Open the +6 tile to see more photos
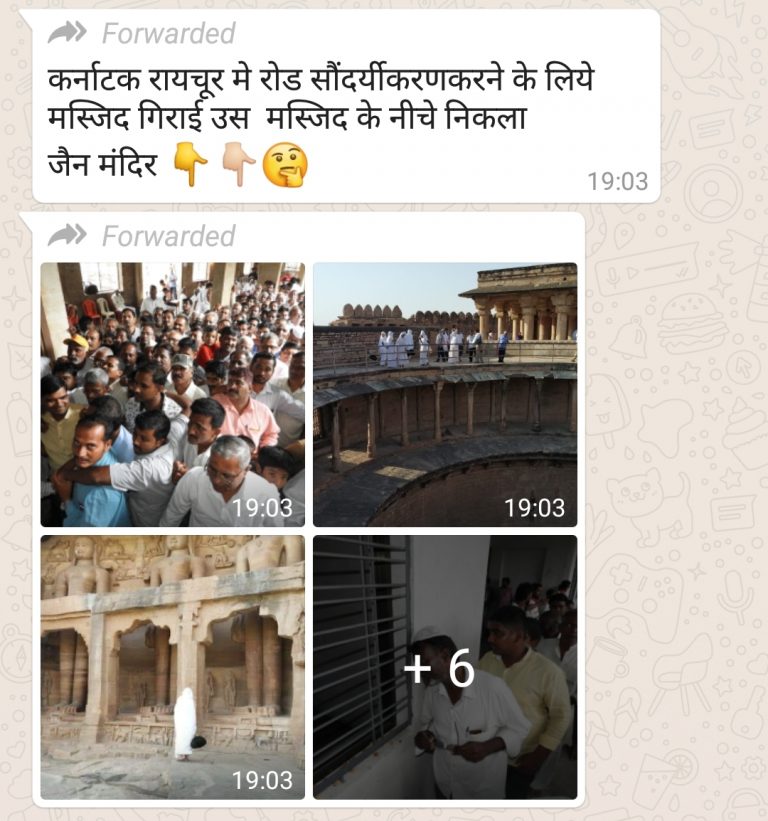Screen dimensions: 768x821 click(x=444, y=666)
